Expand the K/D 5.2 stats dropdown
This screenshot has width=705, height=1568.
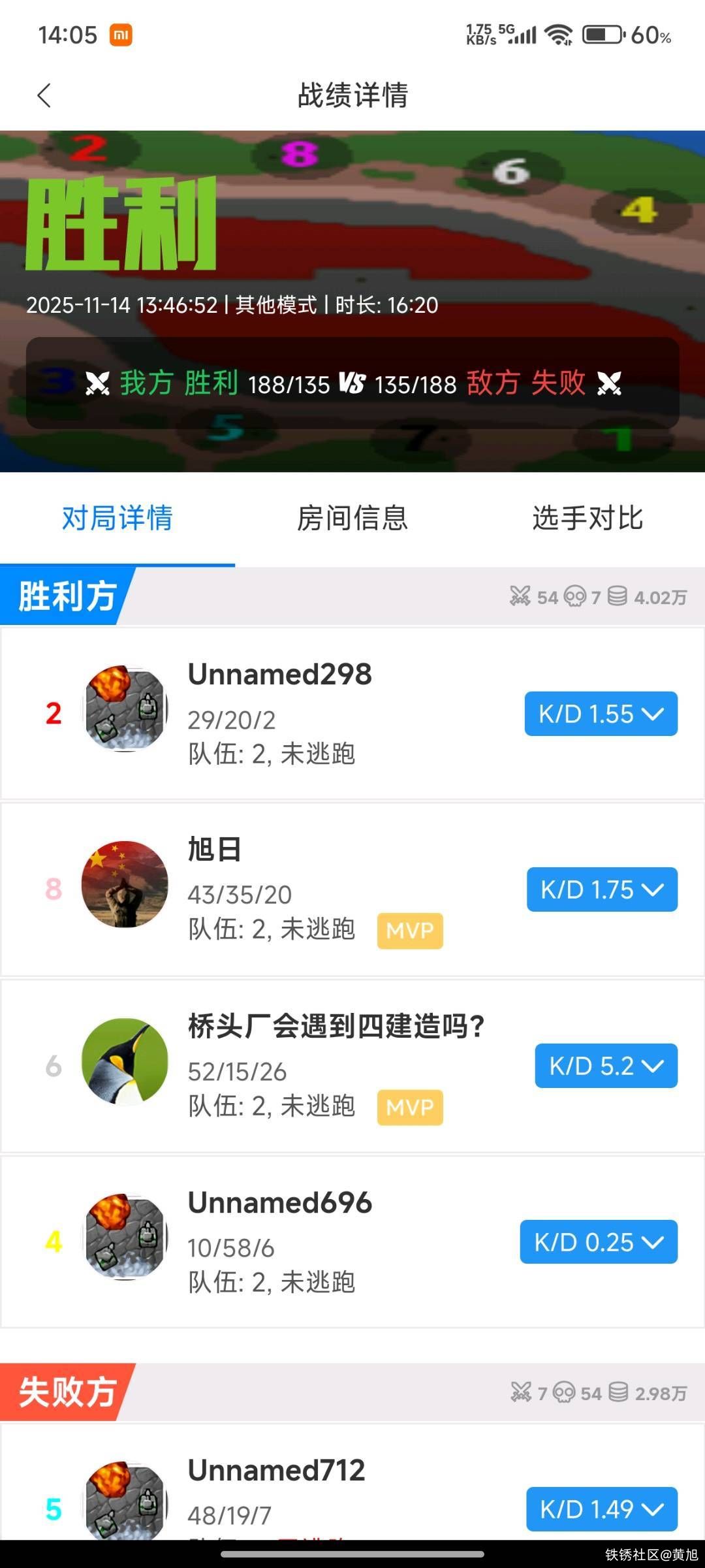tap(606, 1066)
